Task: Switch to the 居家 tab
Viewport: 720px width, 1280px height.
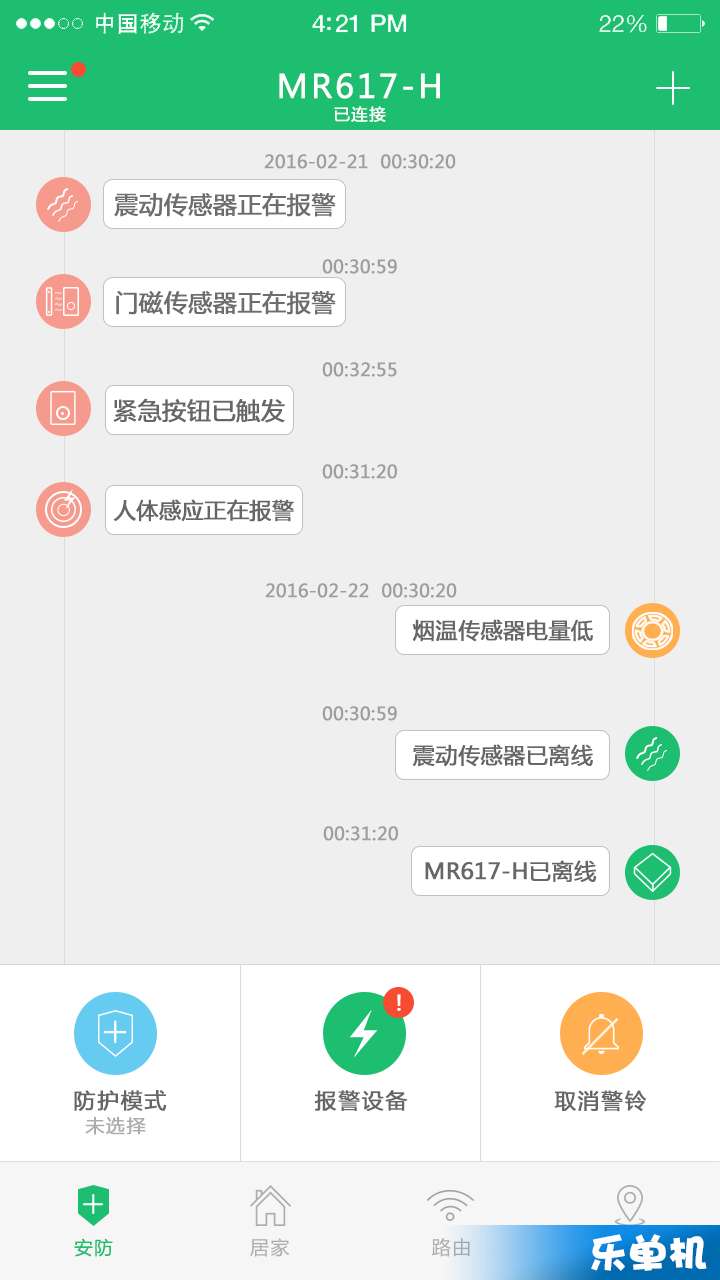Action: click(270, 1221)
